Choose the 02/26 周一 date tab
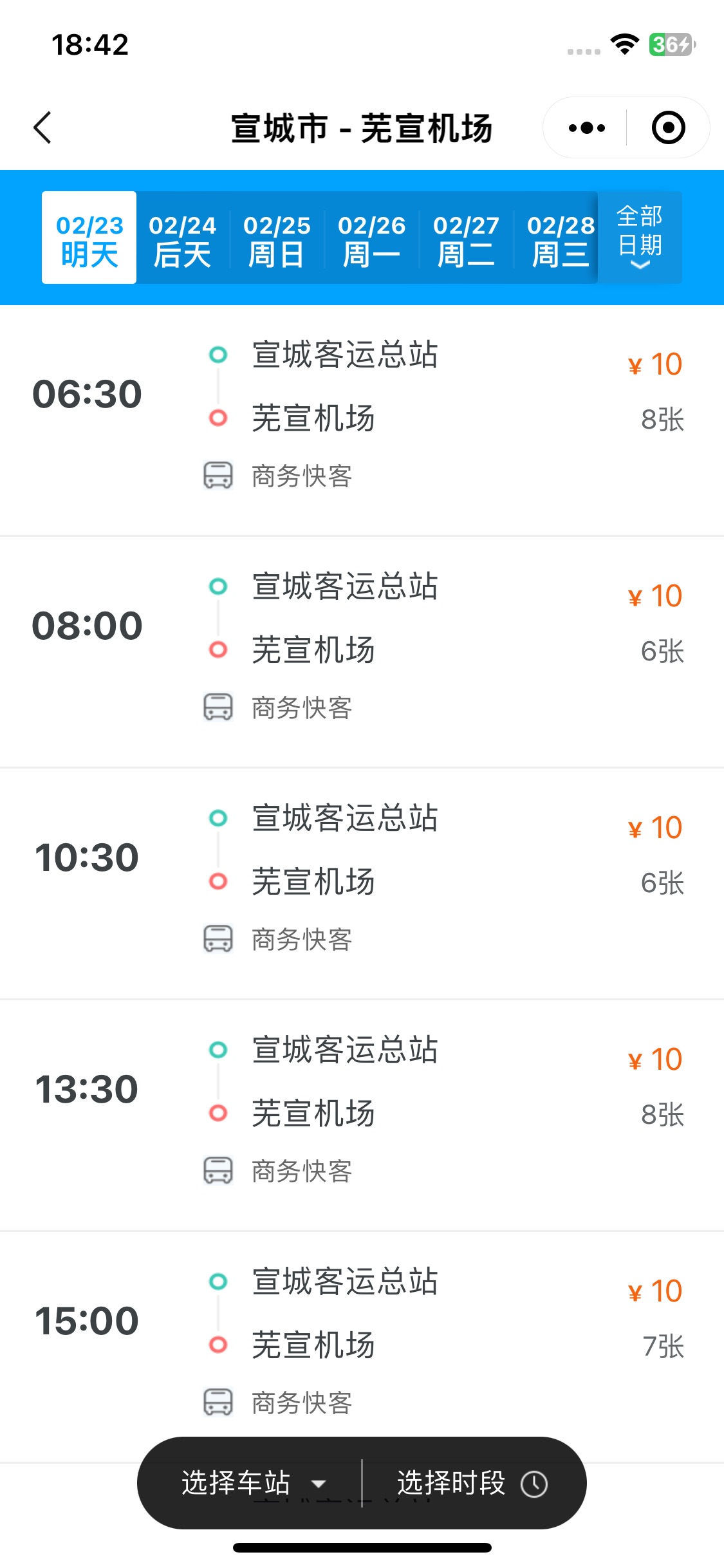The image size is (724, 1568). (372, 238)
